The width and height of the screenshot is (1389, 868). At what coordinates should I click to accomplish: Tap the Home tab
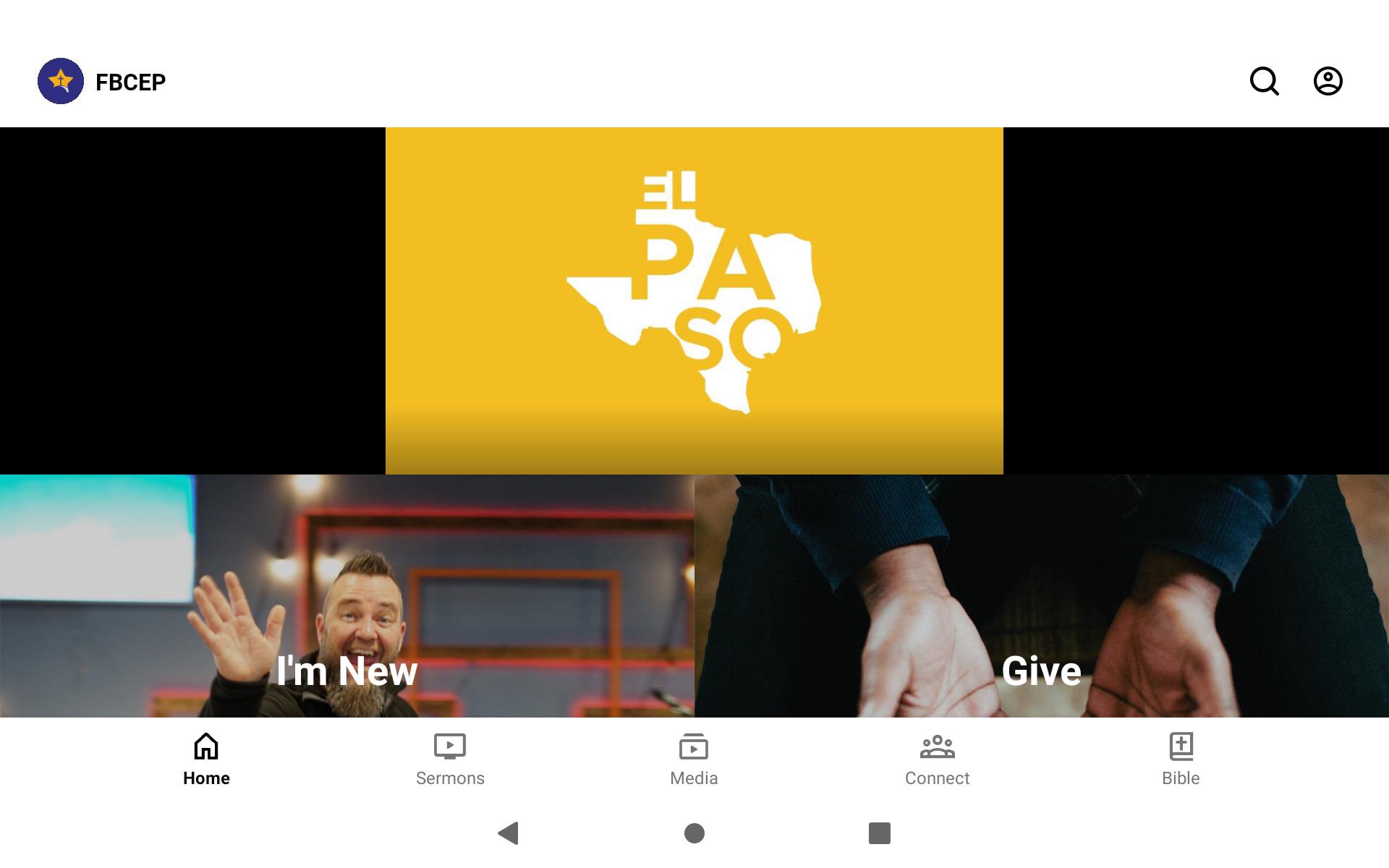click(206, 759)
